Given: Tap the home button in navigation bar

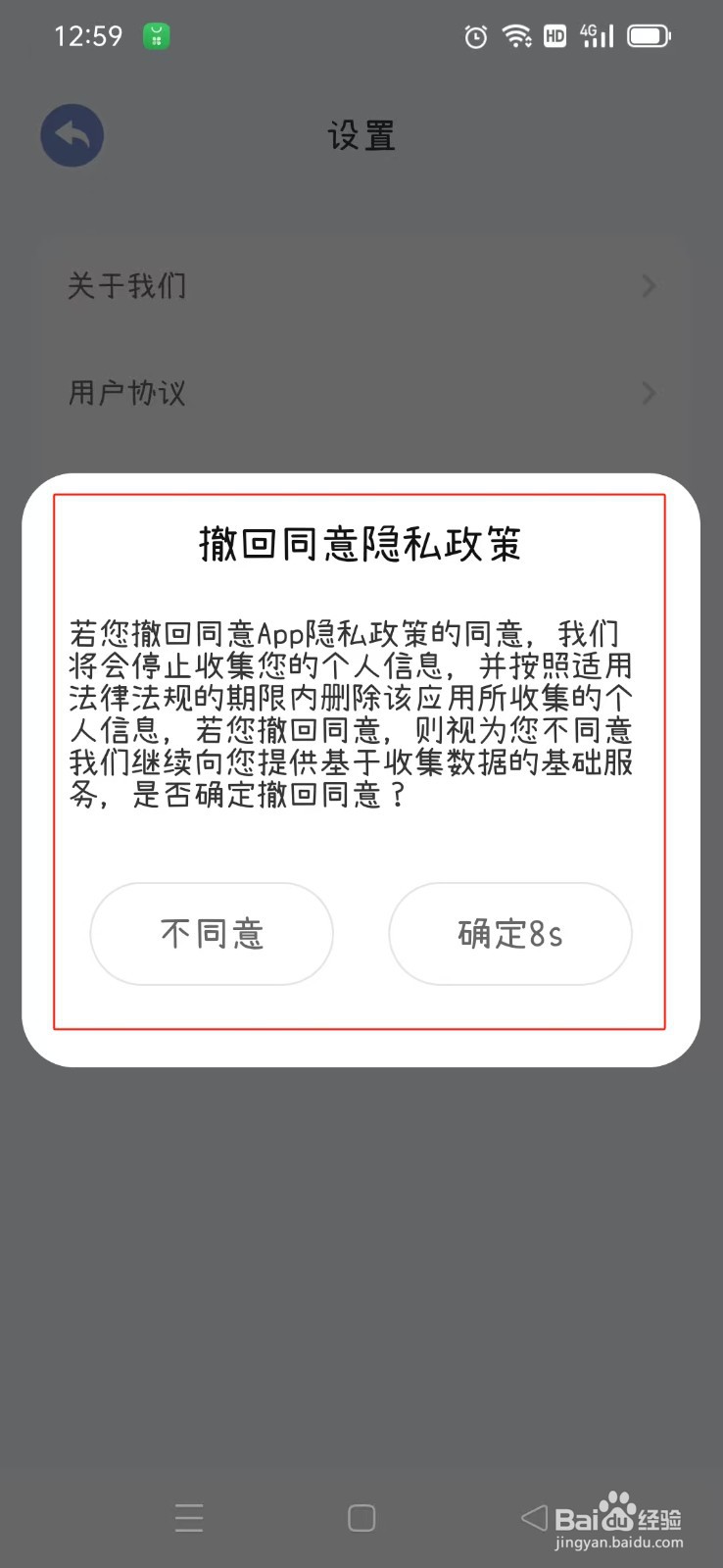Looking at the screenshot, I should tap(361, 1516).
